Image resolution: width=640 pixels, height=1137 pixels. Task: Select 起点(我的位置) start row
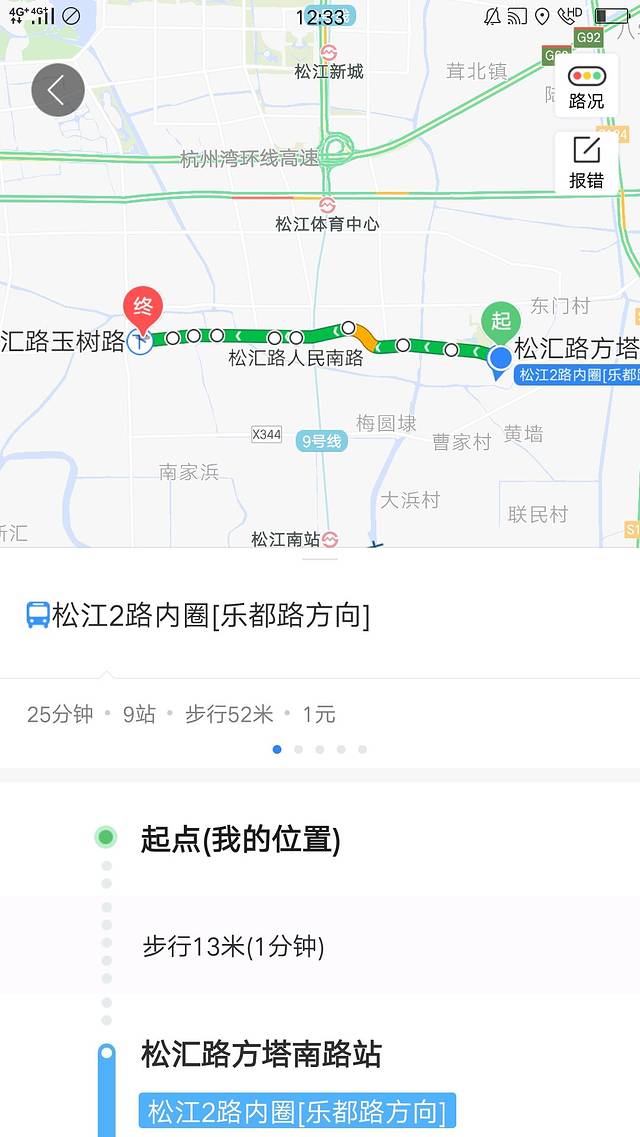(x=240, y=839)
